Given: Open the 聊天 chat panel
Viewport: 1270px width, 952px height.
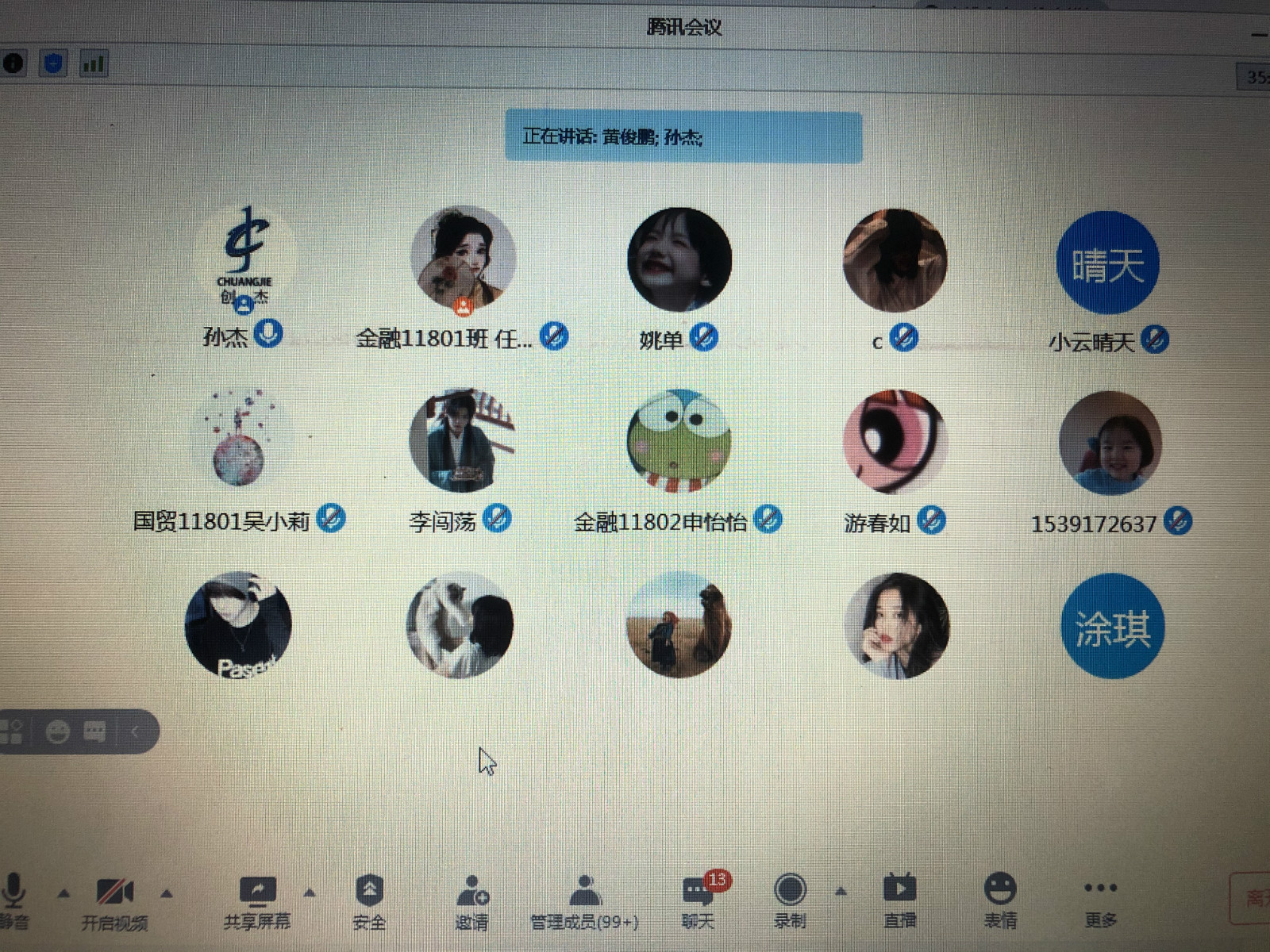Looking at the screenshot, I should (698, 900).
